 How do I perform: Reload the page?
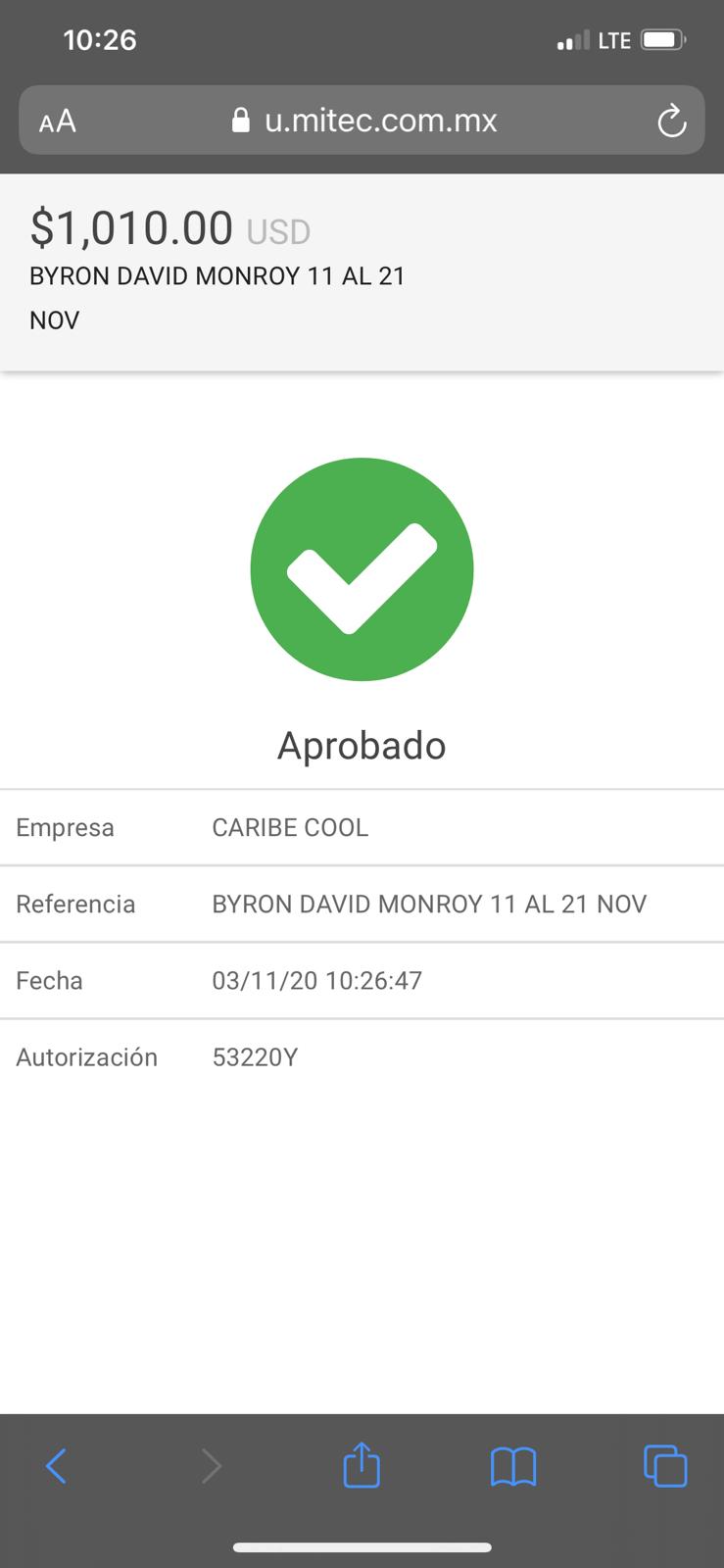(x=671, y=122)
